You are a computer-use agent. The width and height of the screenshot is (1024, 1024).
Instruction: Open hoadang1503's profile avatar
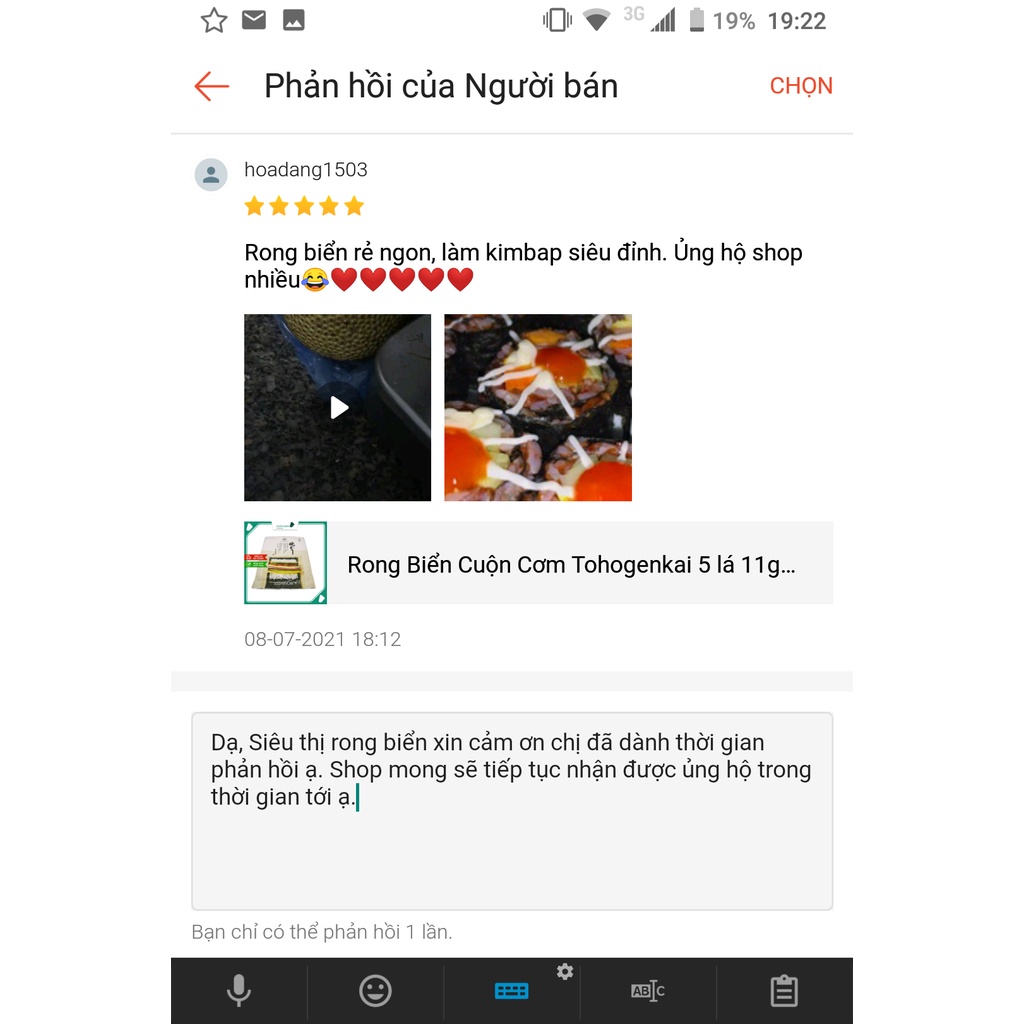(x=211, y=174)
